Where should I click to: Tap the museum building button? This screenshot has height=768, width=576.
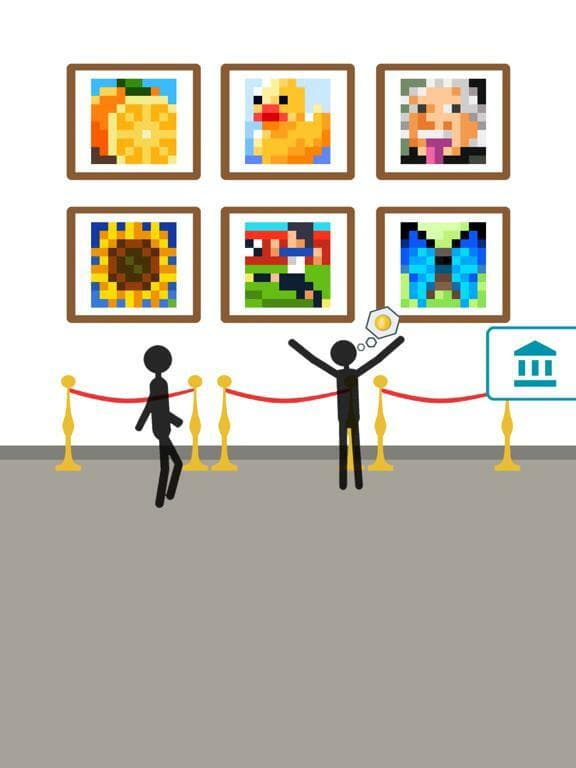532,363
